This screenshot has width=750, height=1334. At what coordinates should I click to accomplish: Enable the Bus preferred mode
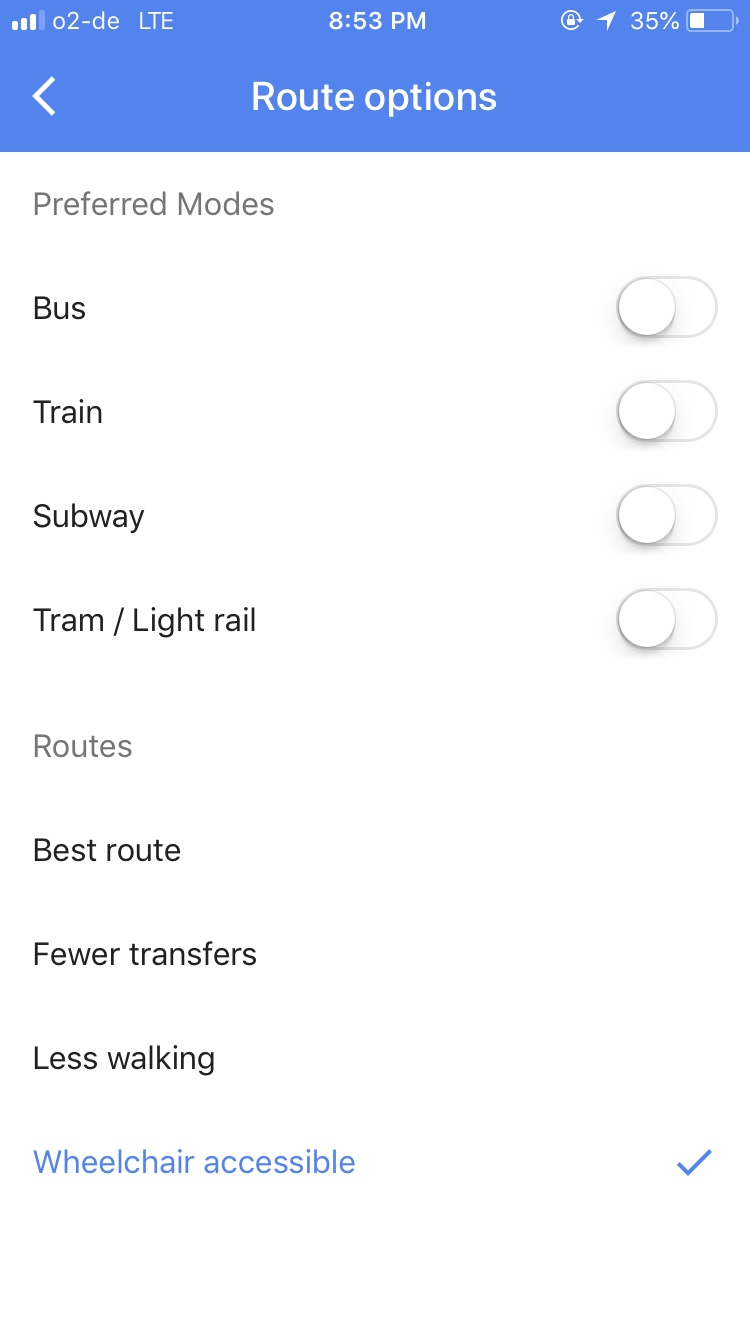[x=667, y=308]
